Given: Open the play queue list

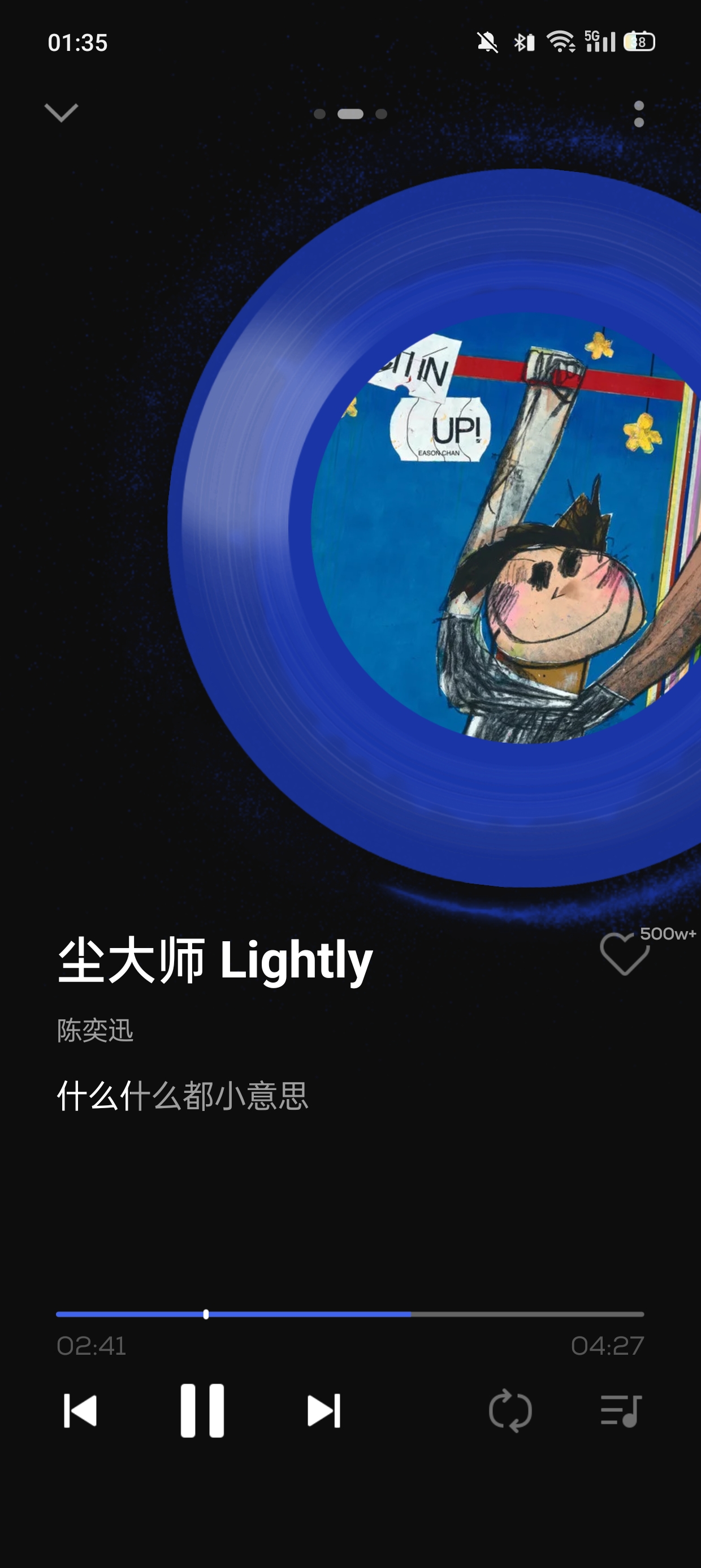Looking at the screenshot, I should 621,1410.
